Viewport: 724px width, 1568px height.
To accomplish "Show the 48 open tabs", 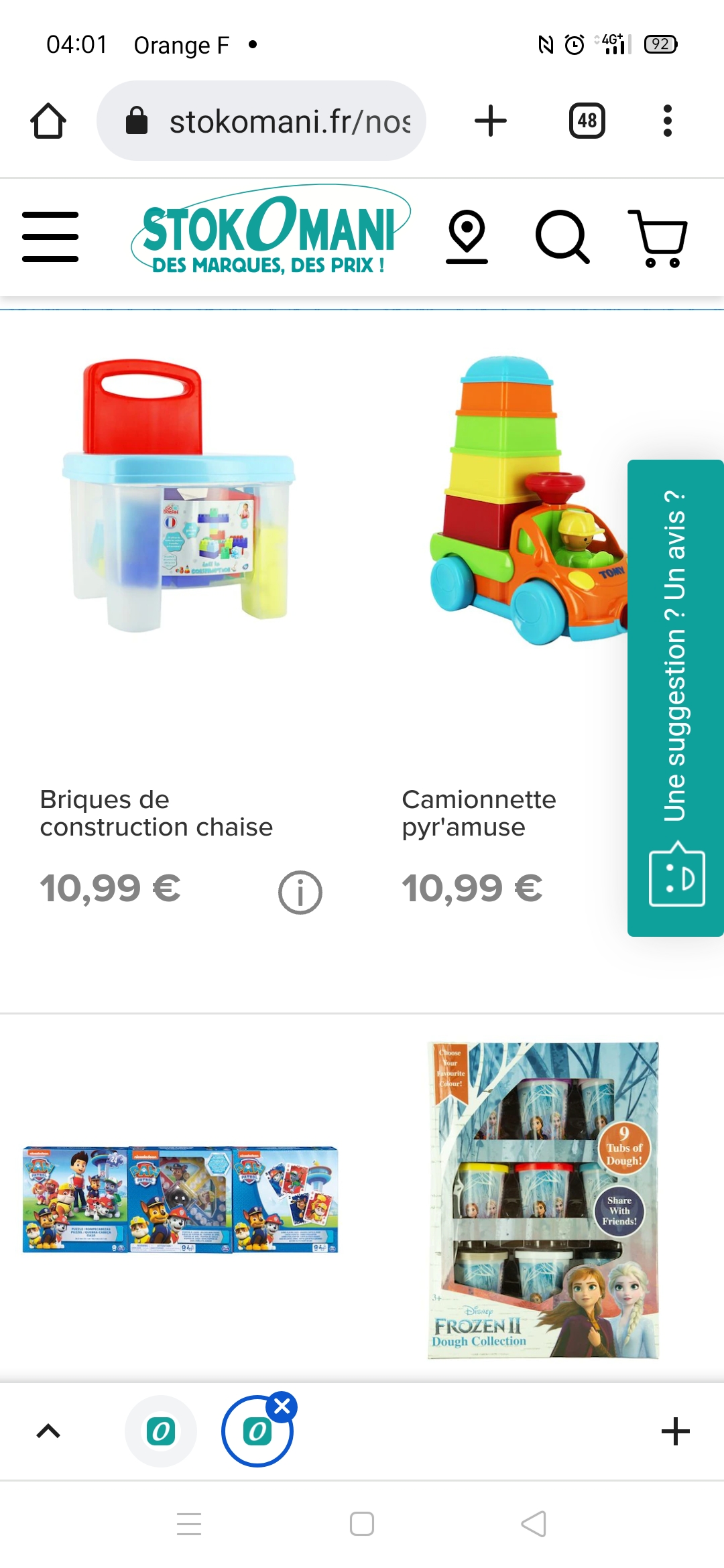I will [x=587, y=121].
